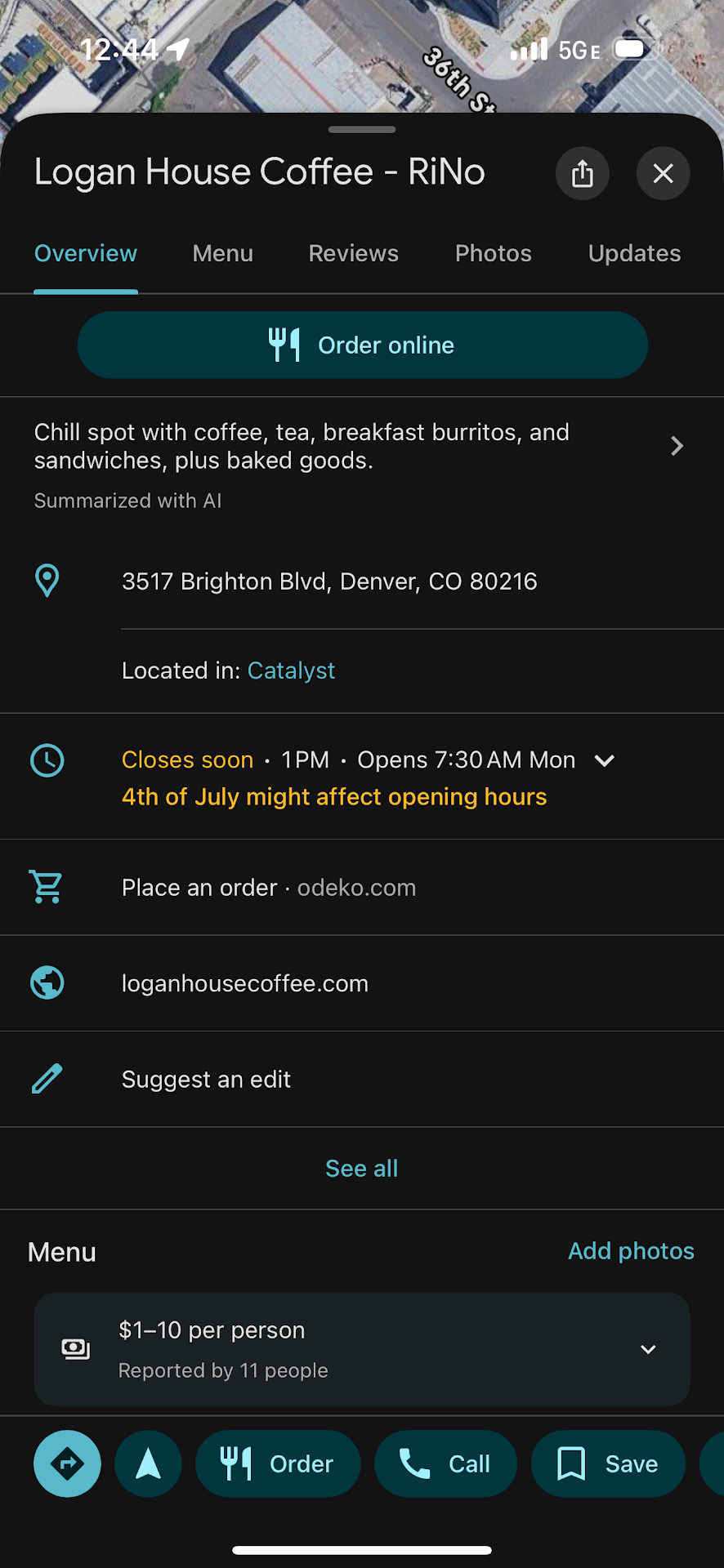Save this place to a list
Image resolution: width=724 pixels, height=1568 pixels.
[607, 1463]
